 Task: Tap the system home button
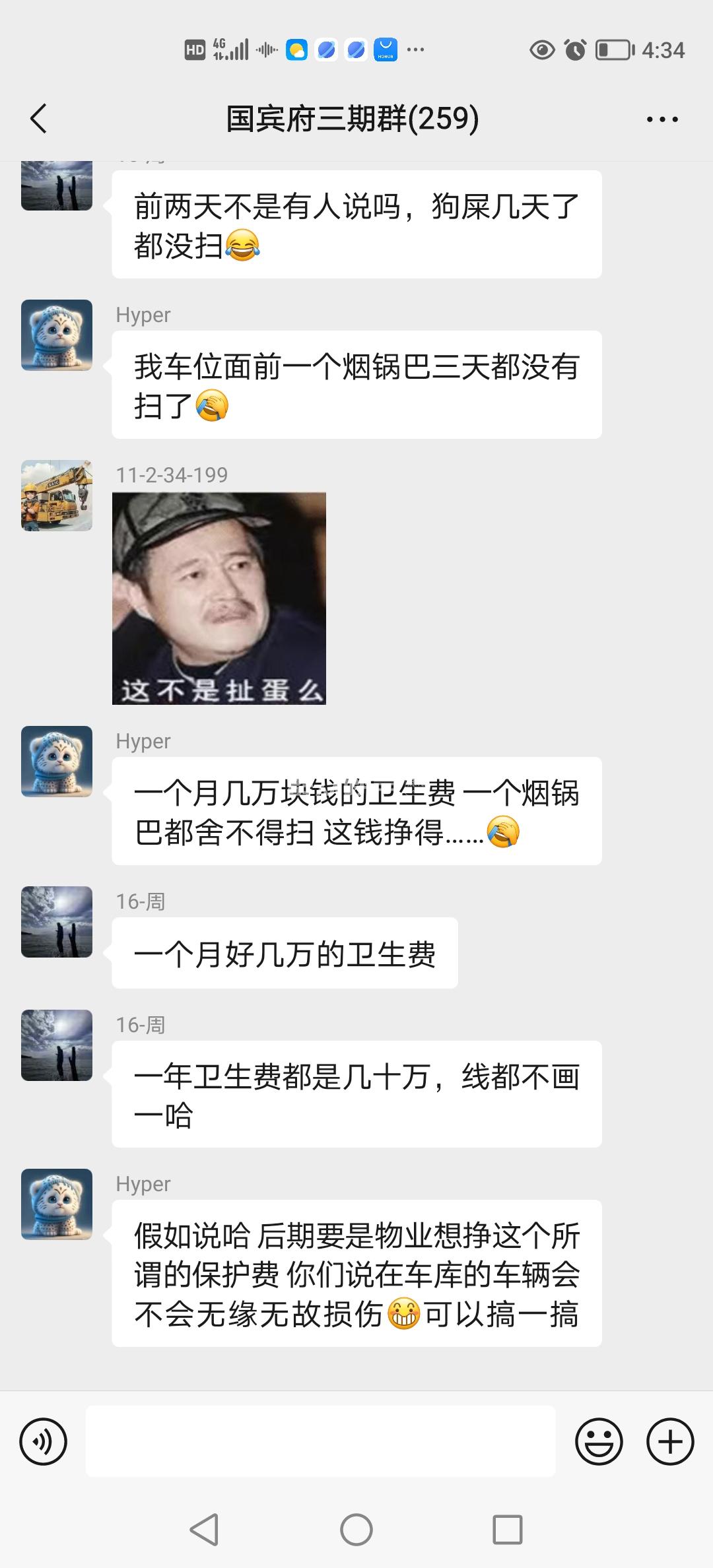tap(356, 1529)
